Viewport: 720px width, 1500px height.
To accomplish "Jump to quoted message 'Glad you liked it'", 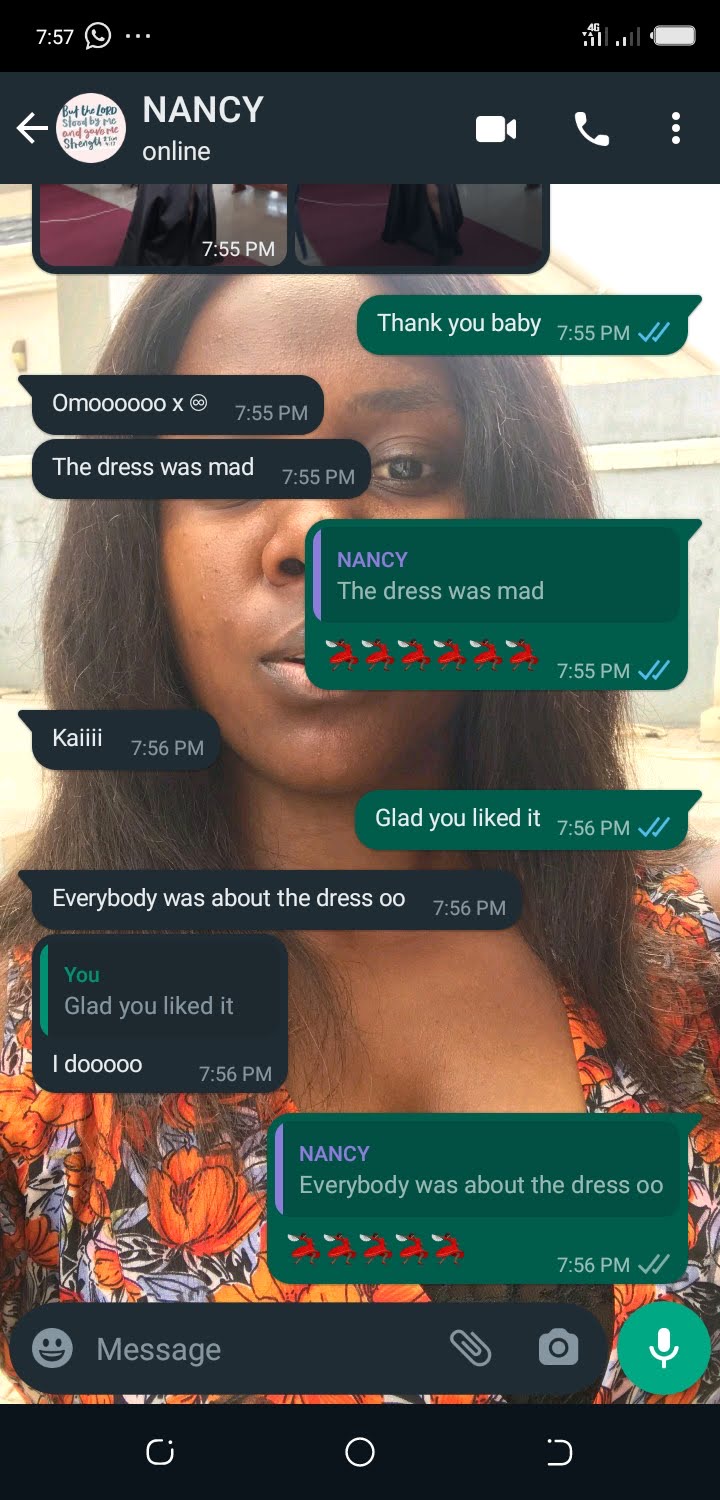I will 160,990.
